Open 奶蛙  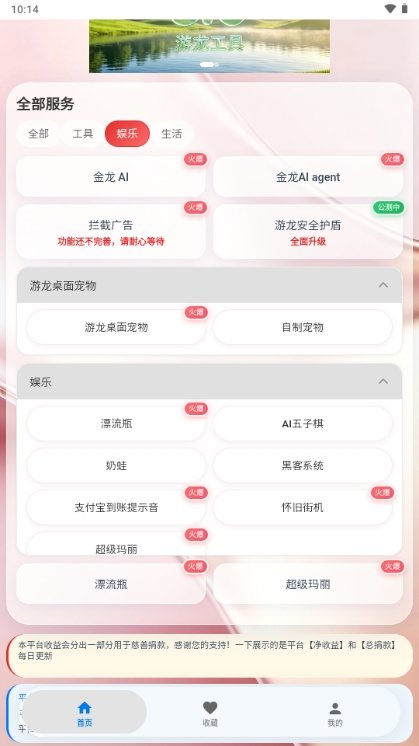tap(116, 465)
